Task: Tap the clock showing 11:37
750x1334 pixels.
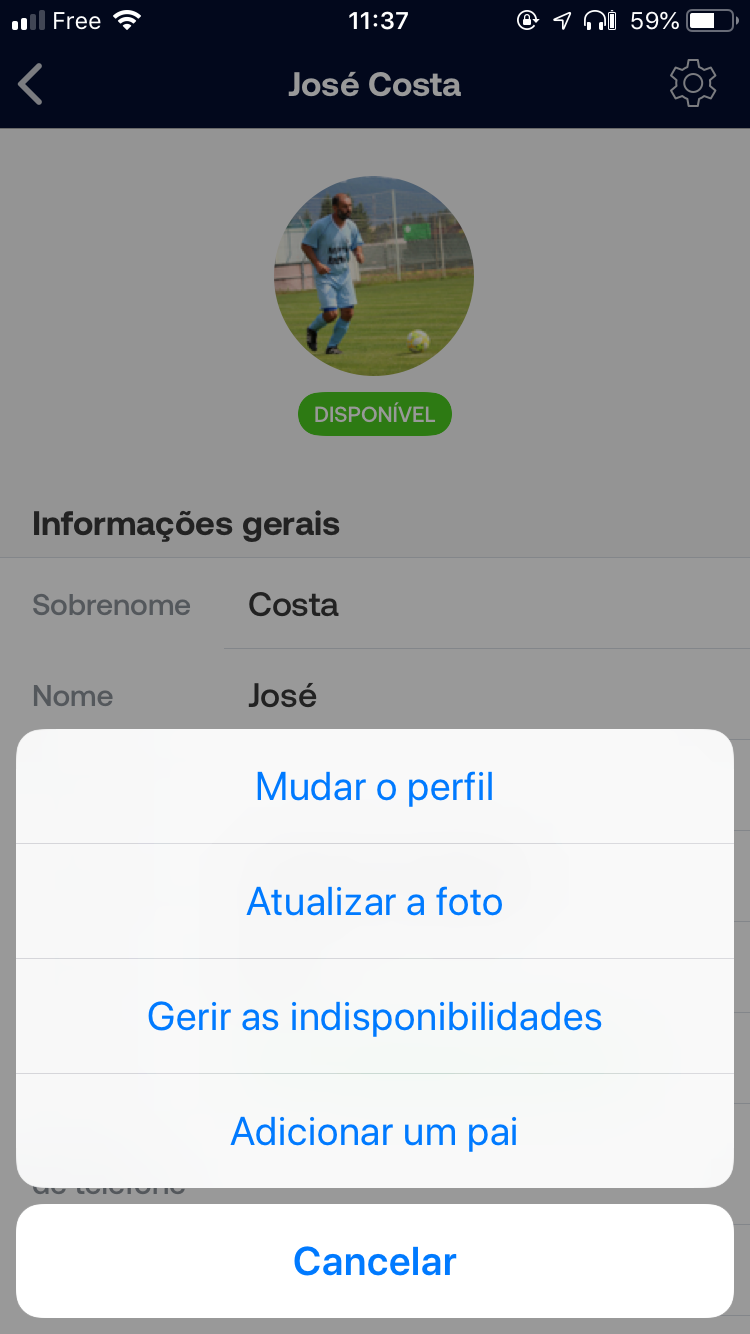Action: pos(378,18)
